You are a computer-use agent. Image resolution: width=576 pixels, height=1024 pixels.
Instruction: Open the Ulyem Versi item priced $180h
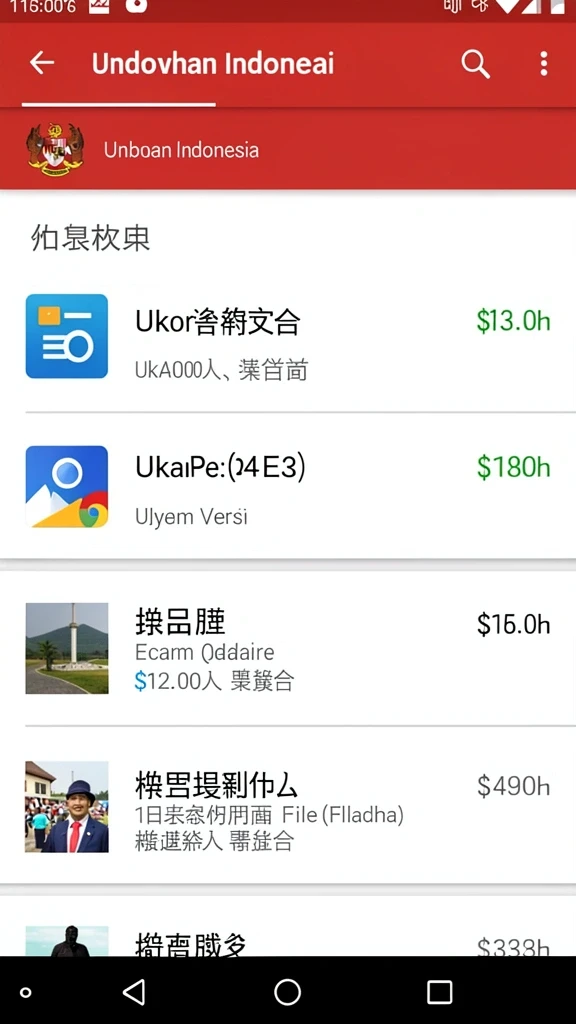pos(288,486)
